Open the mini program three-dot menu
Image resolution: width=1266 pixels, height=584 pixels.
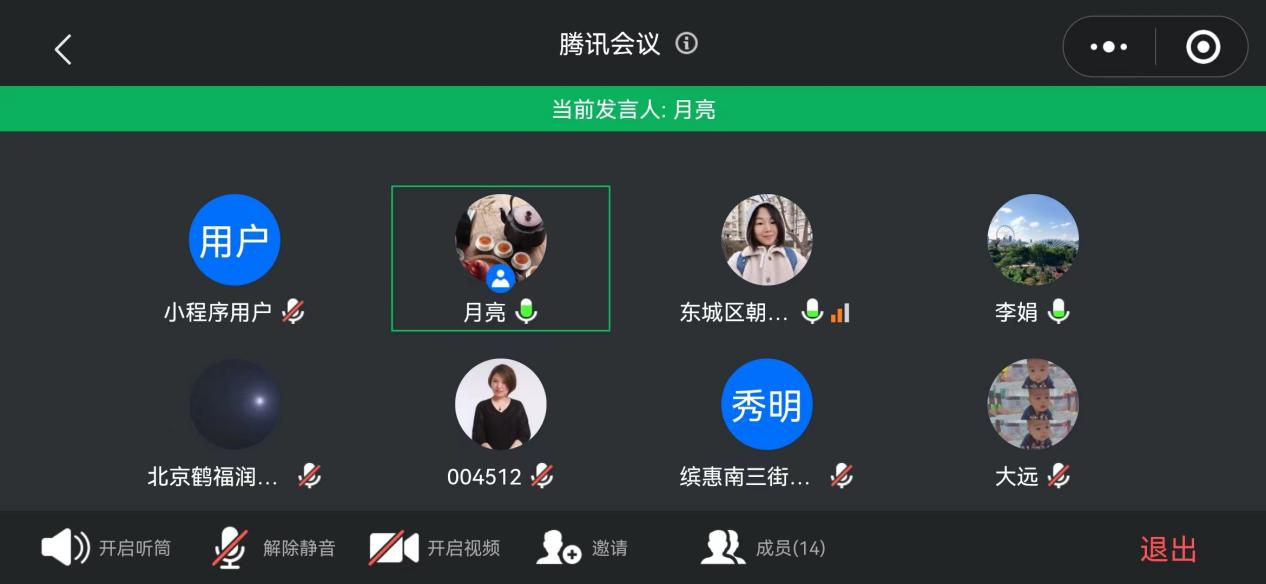pyautogui.click(x=1109, y=47)
